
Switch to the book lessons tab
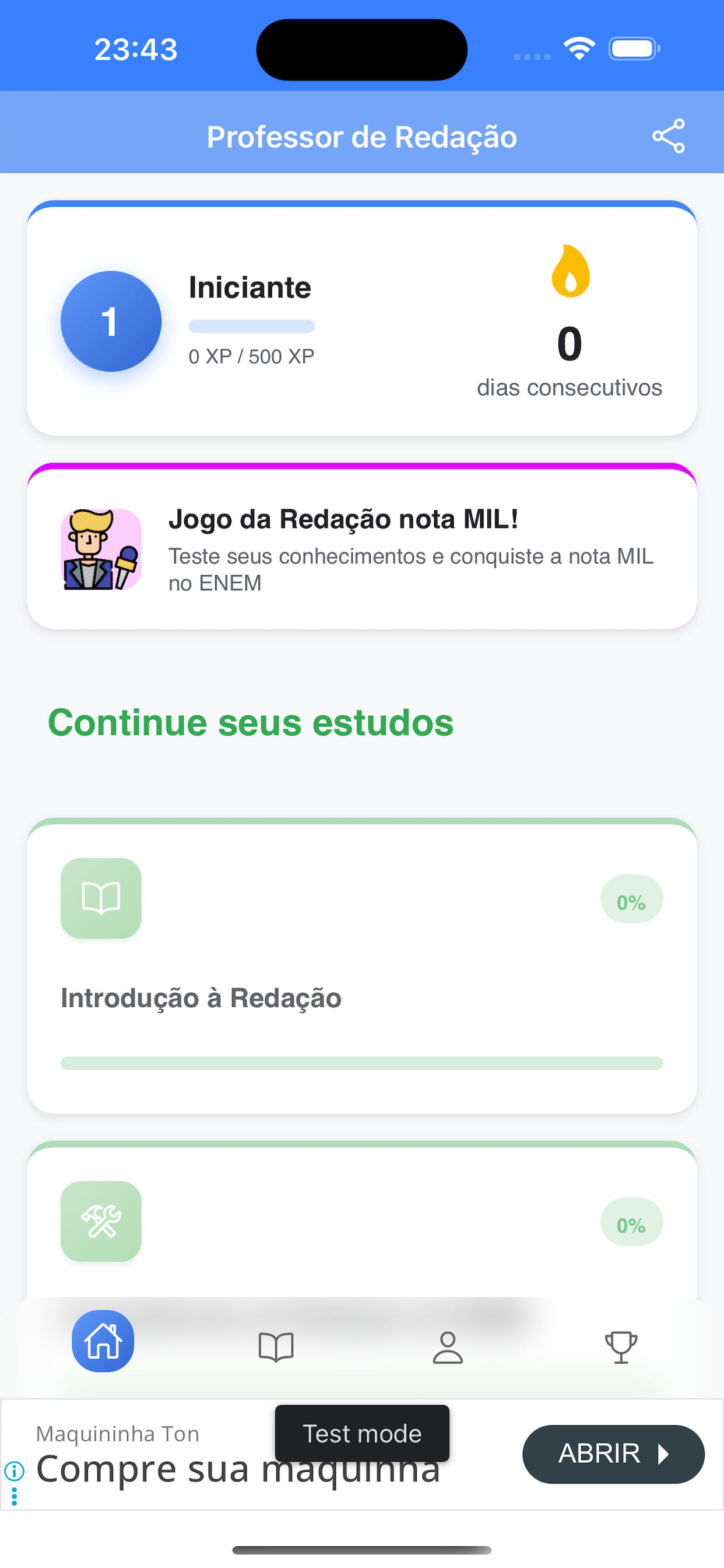[x=276, y=1346]
